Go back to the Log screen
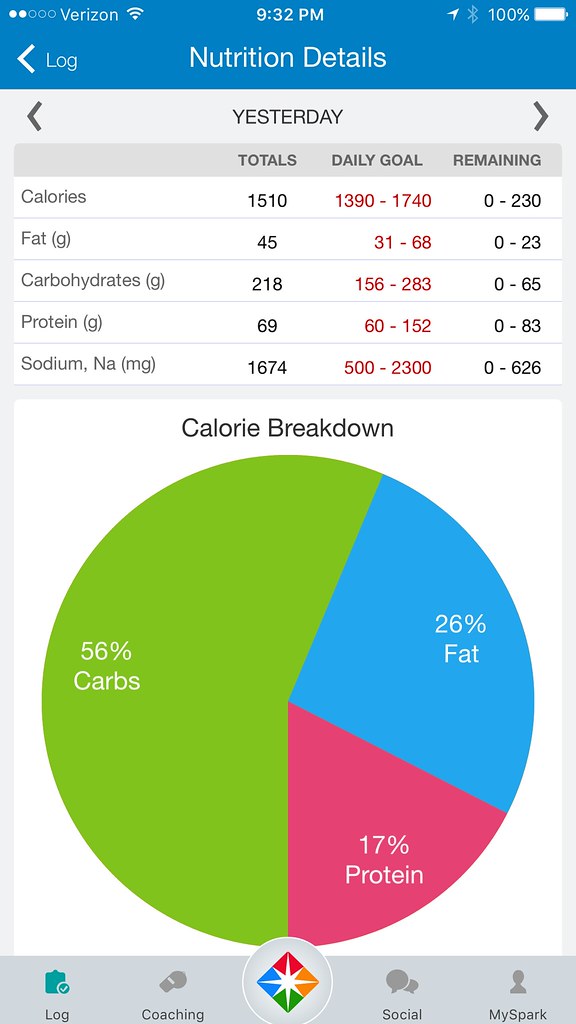 pyautogui.click(x=47, y=59)
